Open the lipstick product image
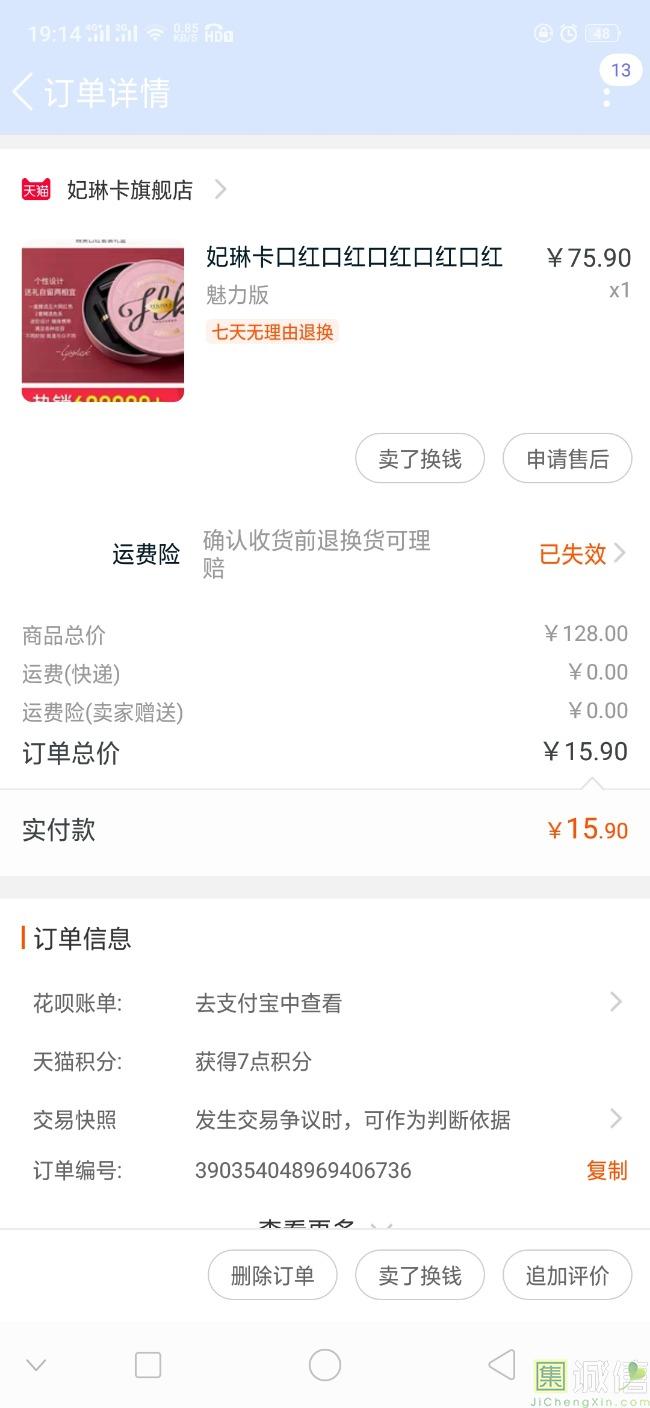 (x=103, y=319)
